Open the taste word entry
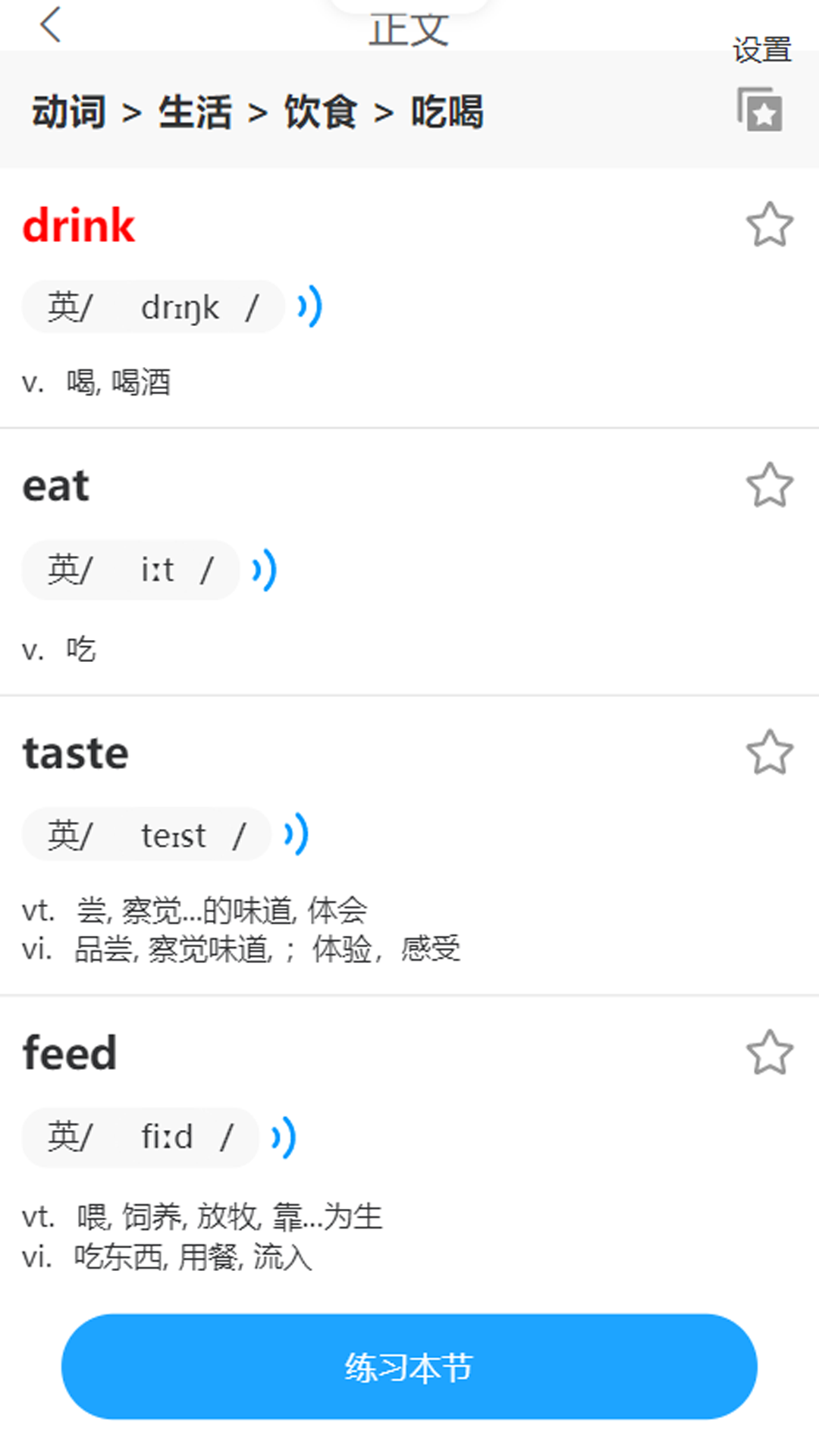 (76, 754)
